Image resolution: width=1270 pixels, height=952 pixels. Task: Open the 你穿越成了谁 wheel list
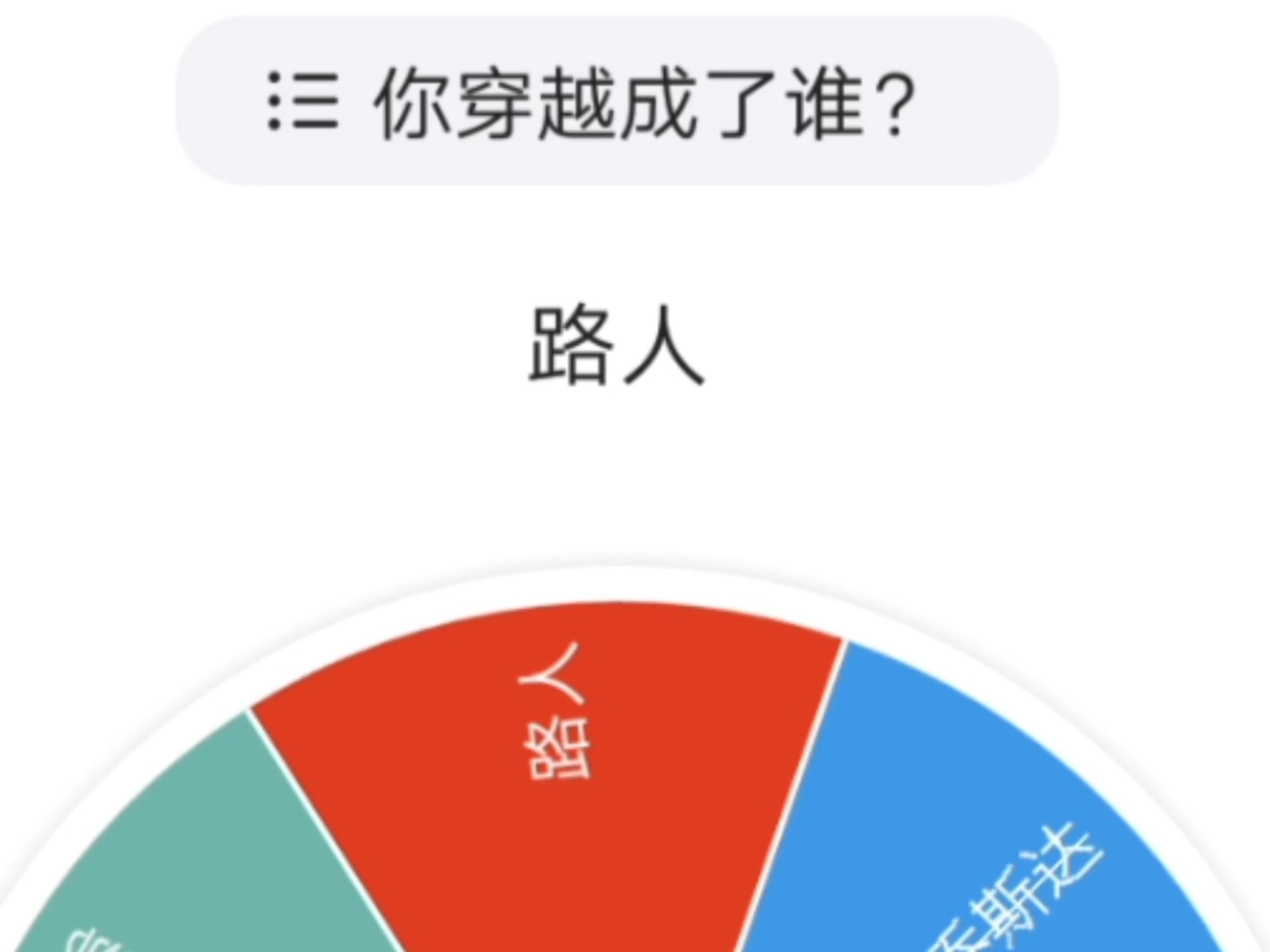point(615,102)
